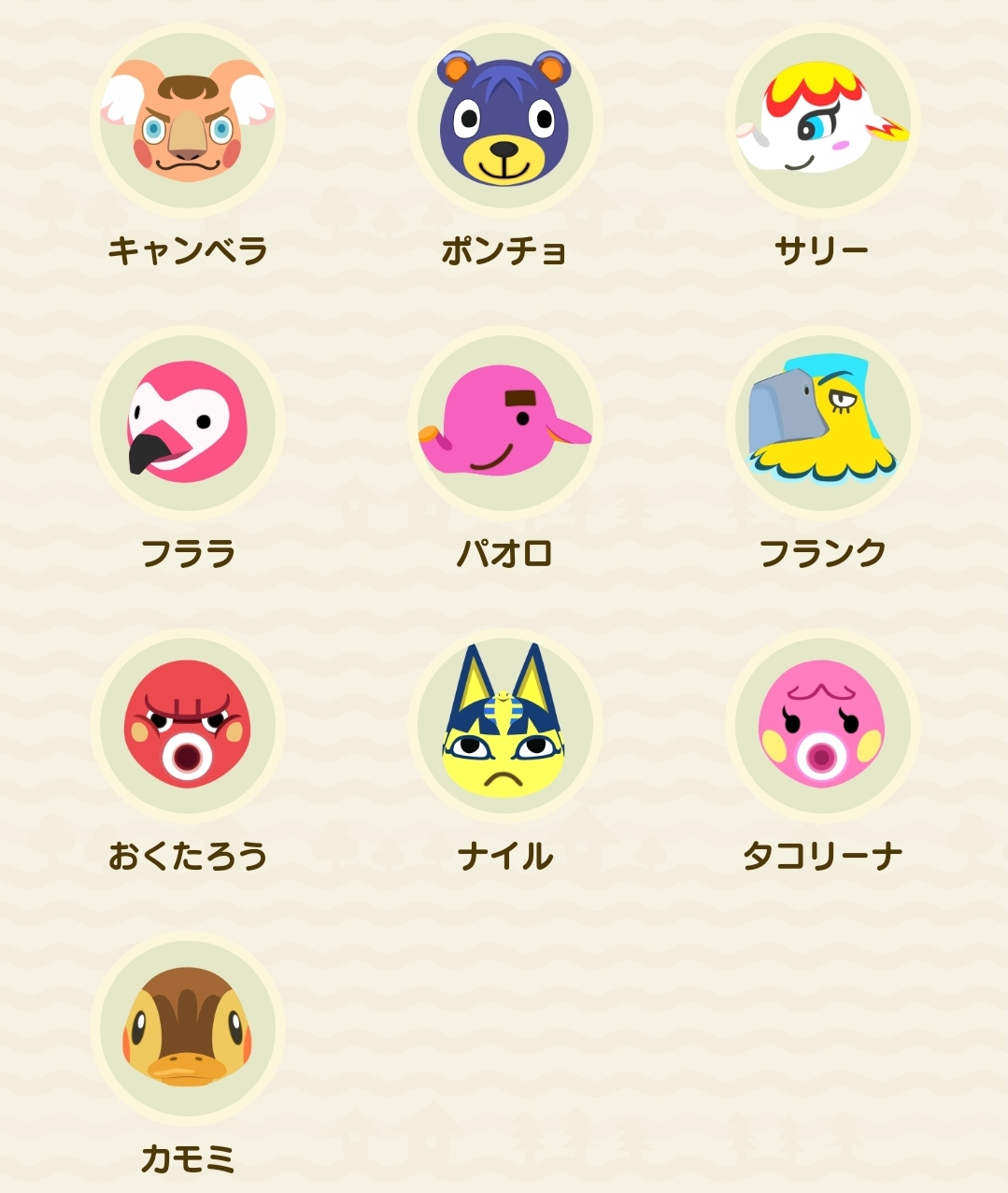1008x1193 pixels.
Task: Tap ポンチョ the bear villager
Action: click(x=504, y=121)
